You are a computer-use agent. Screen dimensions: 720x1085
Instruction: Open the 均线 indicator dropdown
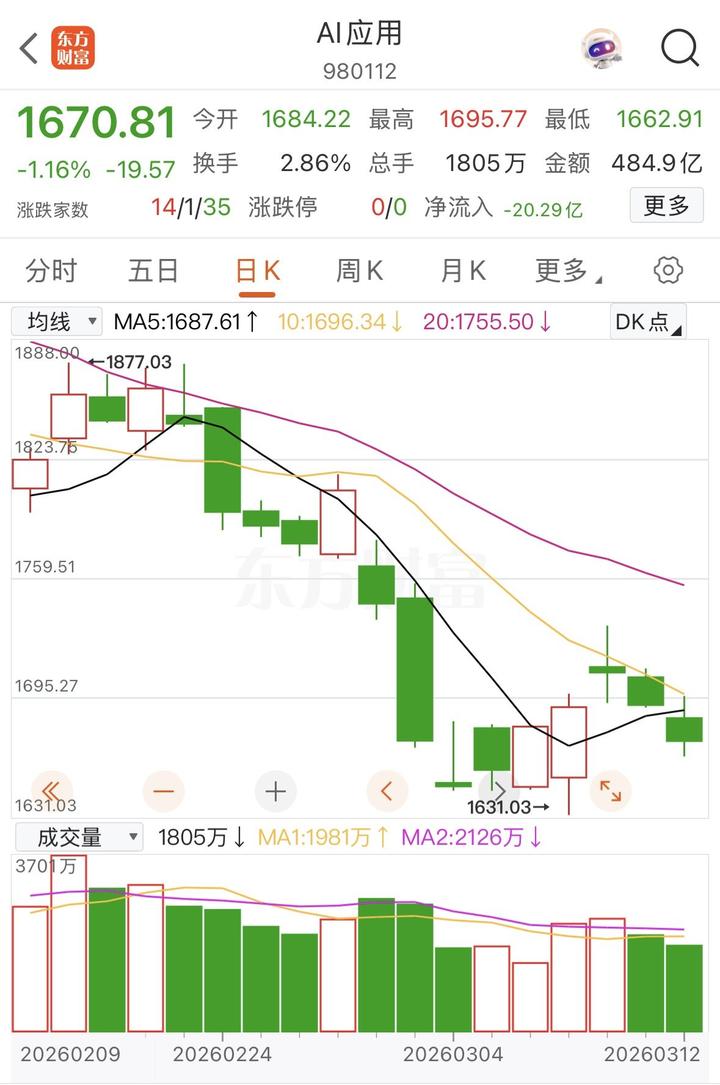(x=56, y=322)
